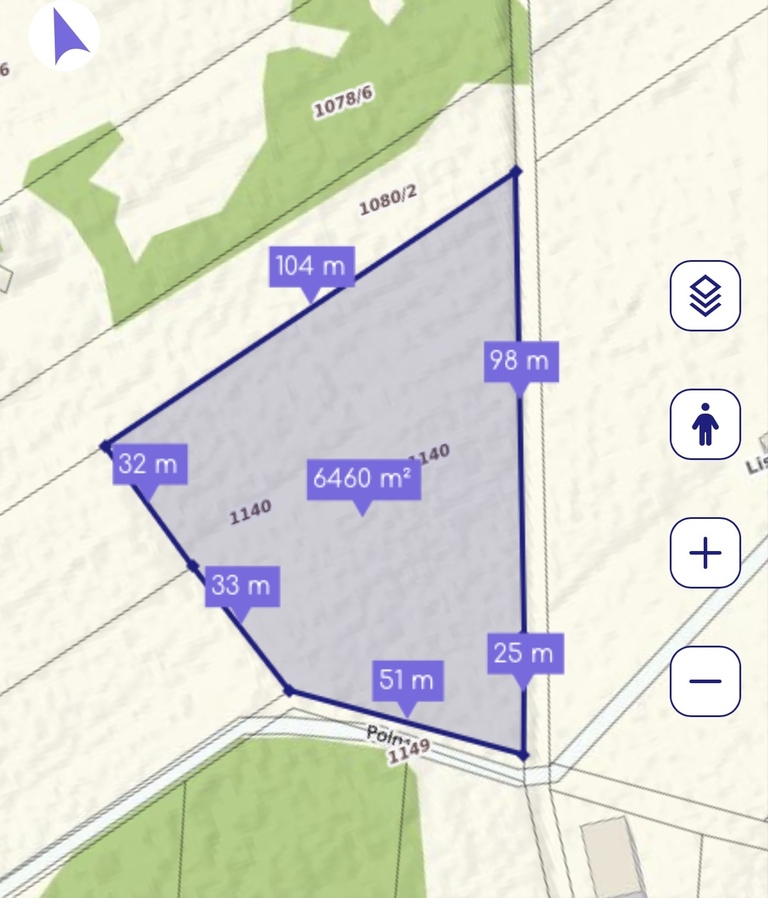Zoom in with the plus button

click(705, 553)
